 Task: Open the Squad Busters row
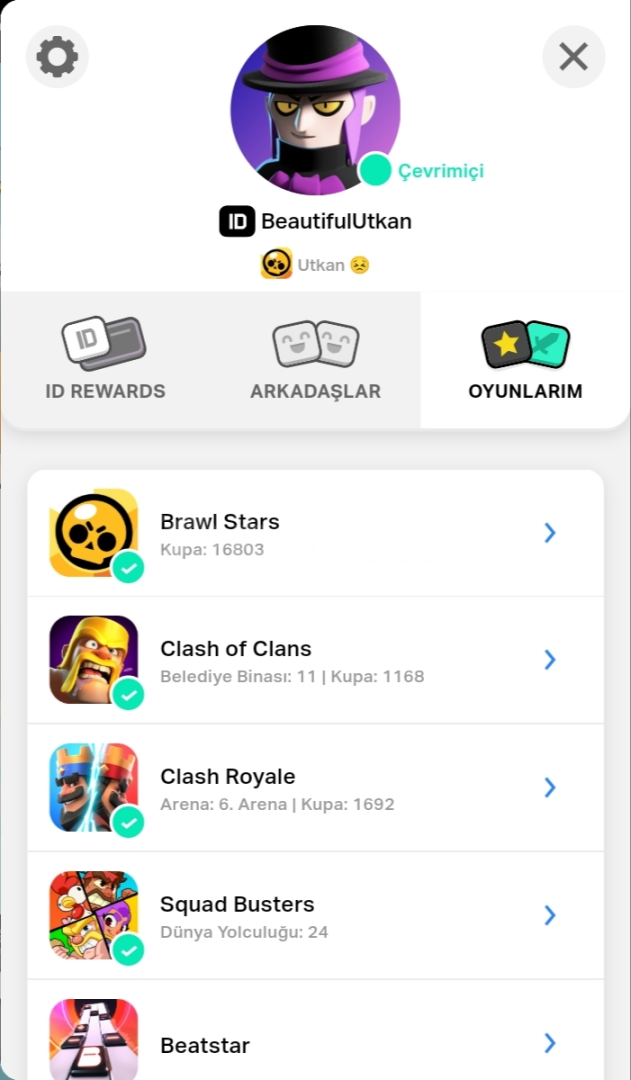coord(316,915)
